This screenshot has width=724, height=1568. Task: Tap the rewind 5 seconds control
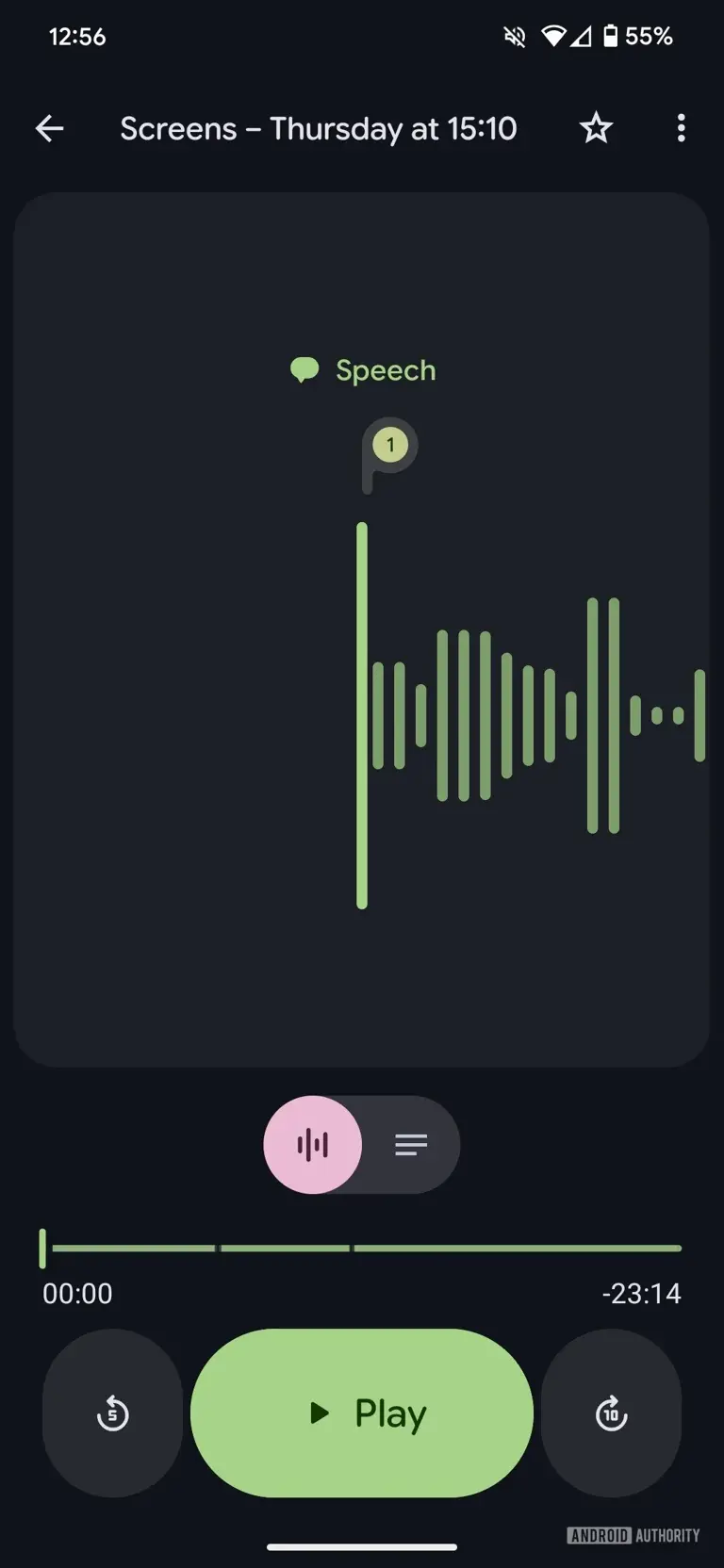[112, 1413]
